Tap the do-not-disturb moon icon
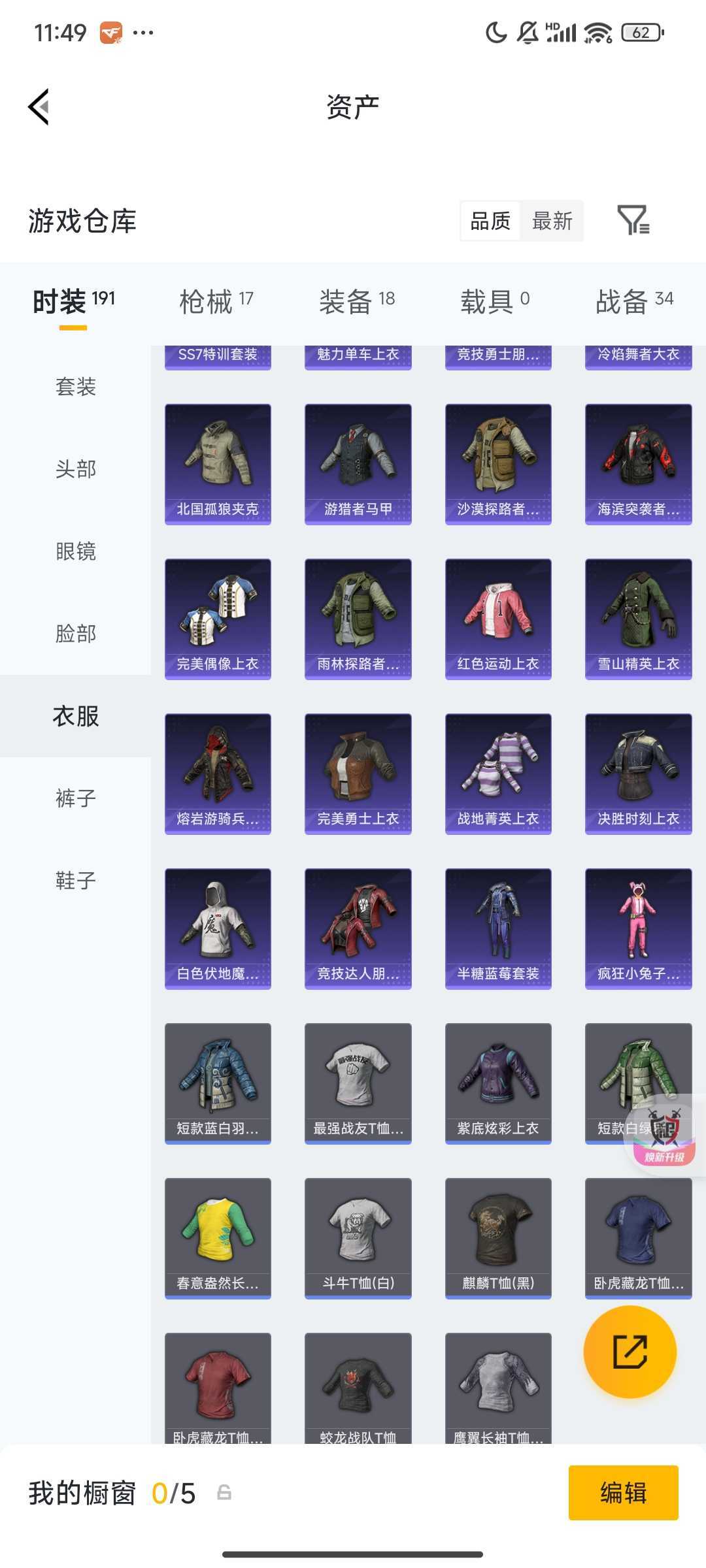 [x=496, y=31]
